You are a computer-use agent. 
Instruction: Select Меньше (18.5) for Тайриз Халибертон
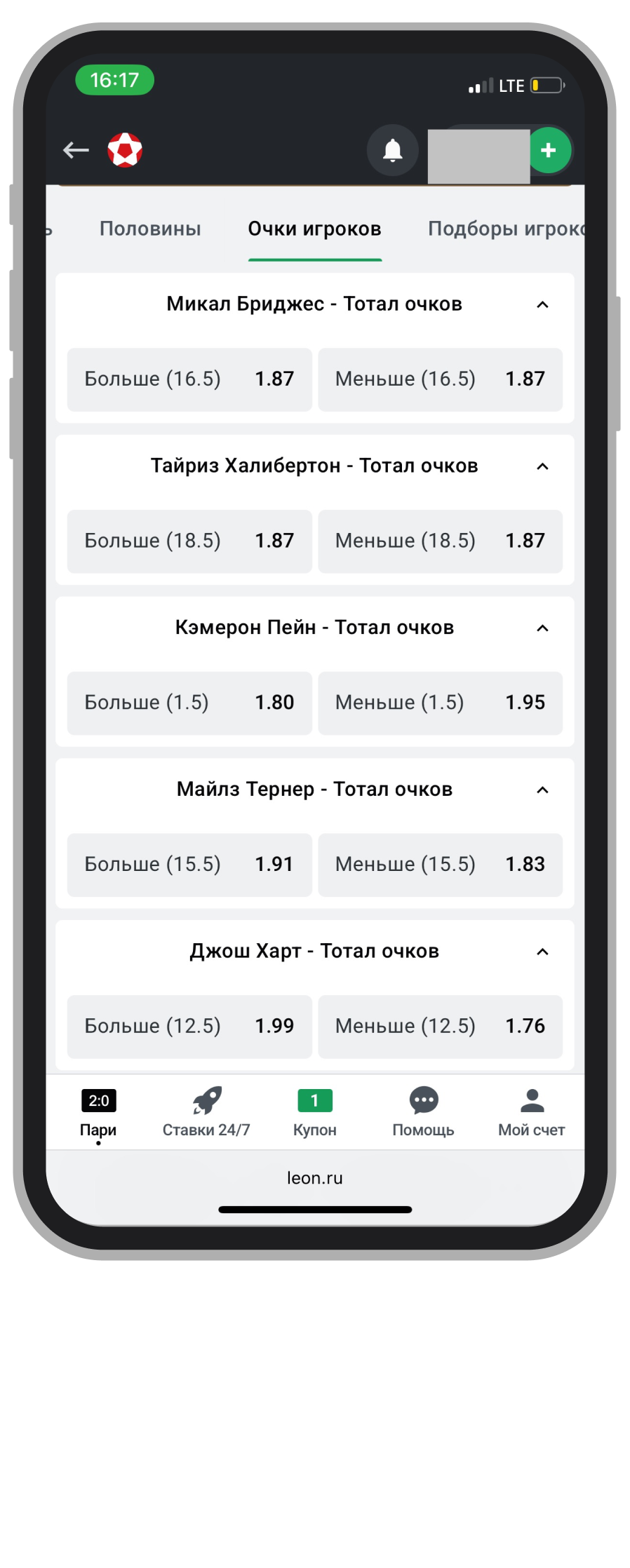pos(440,541)
